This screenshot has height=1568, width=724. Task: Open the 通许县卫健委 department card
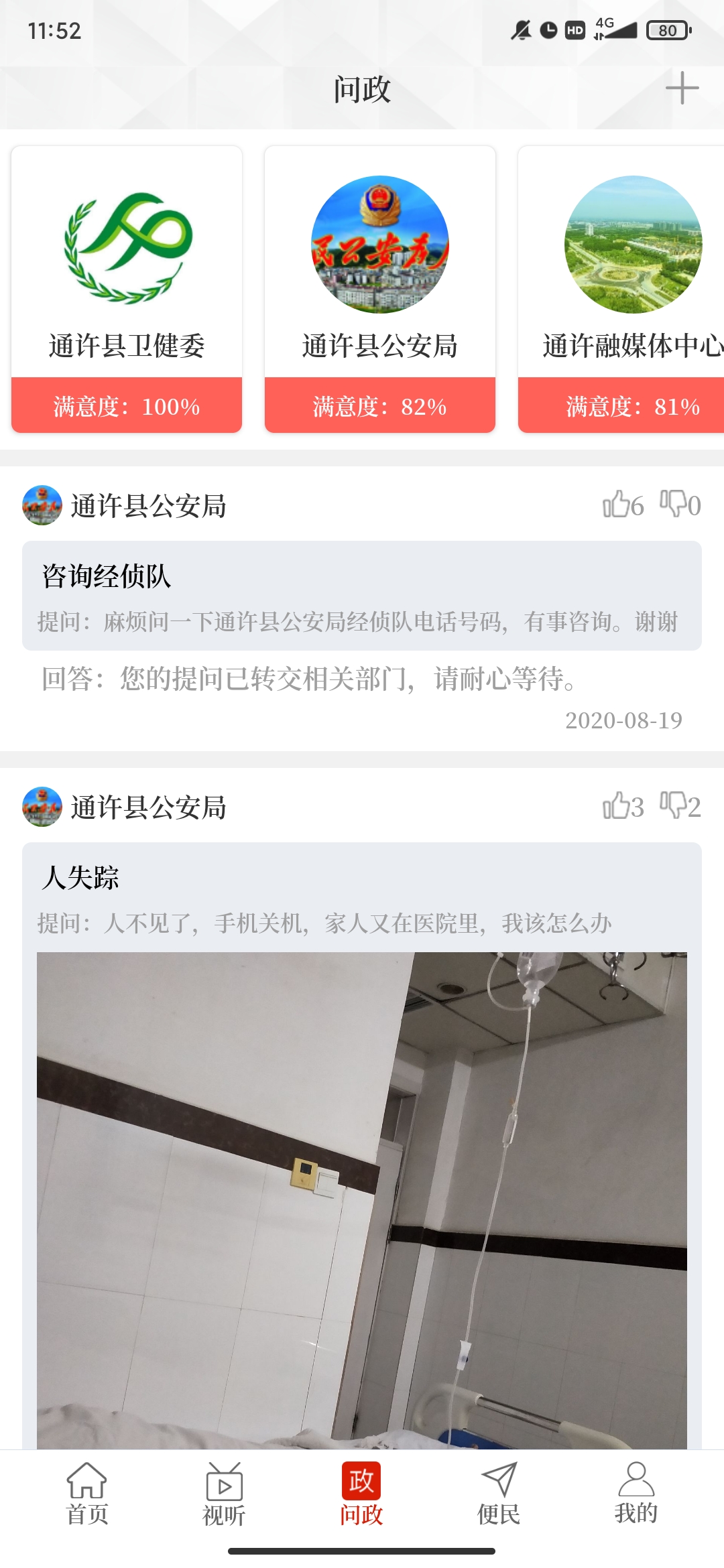127,289
